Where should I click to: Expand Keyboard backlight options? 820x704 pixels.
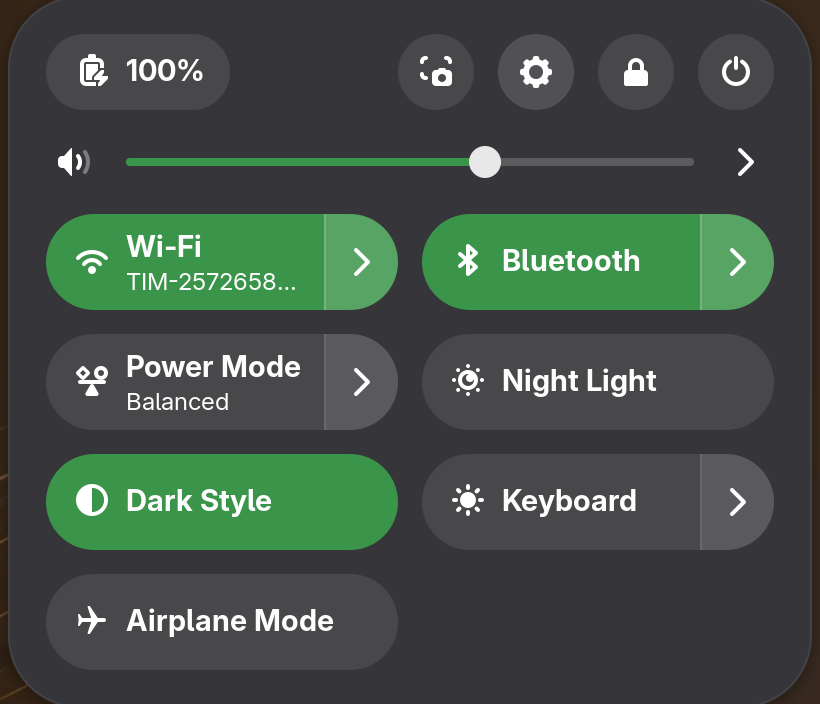point(738,502)
